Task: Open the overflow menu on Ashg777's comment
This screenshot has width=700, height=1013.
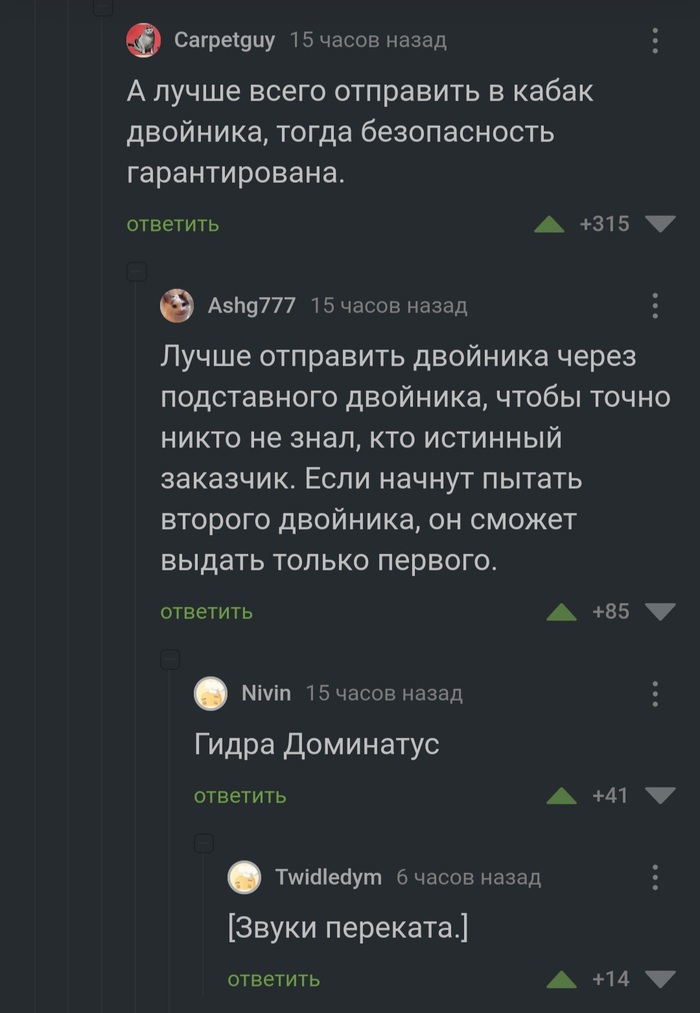Action: tap(656, 305)
